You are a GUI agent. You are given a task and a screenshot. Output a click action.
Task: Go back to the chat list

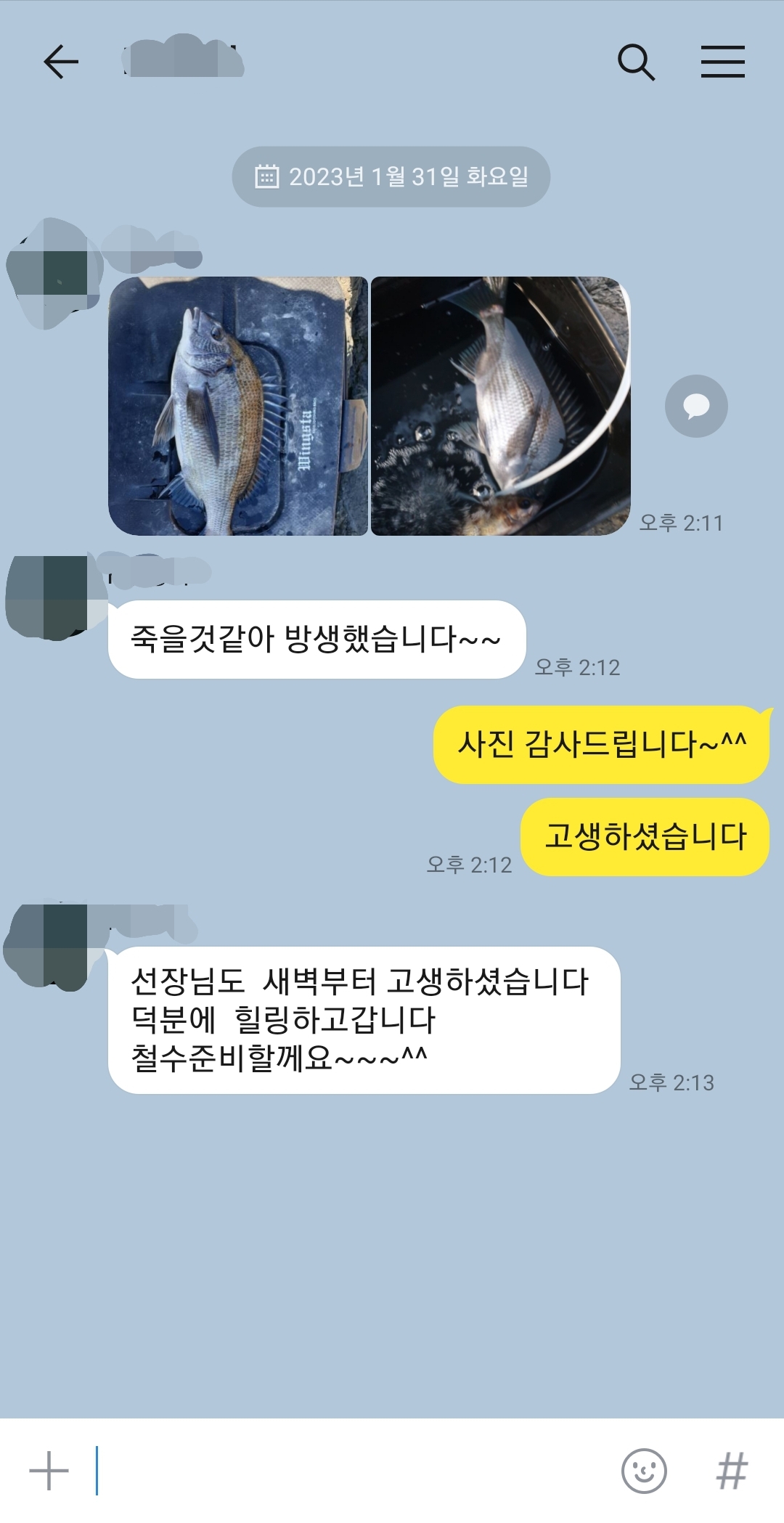[x=61, y=61]
